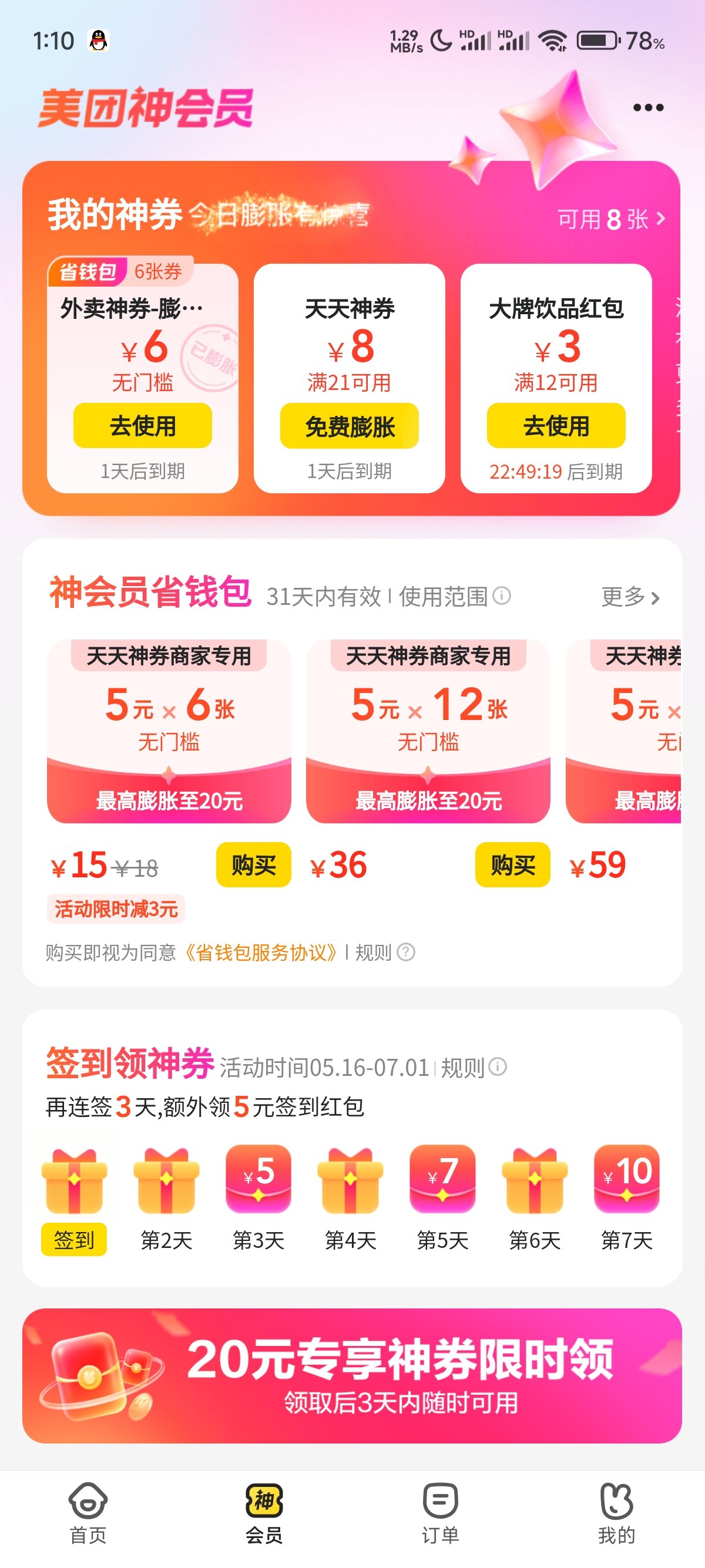
Task: Go to the 首页 tab
Action: (x=88, y=1513)
